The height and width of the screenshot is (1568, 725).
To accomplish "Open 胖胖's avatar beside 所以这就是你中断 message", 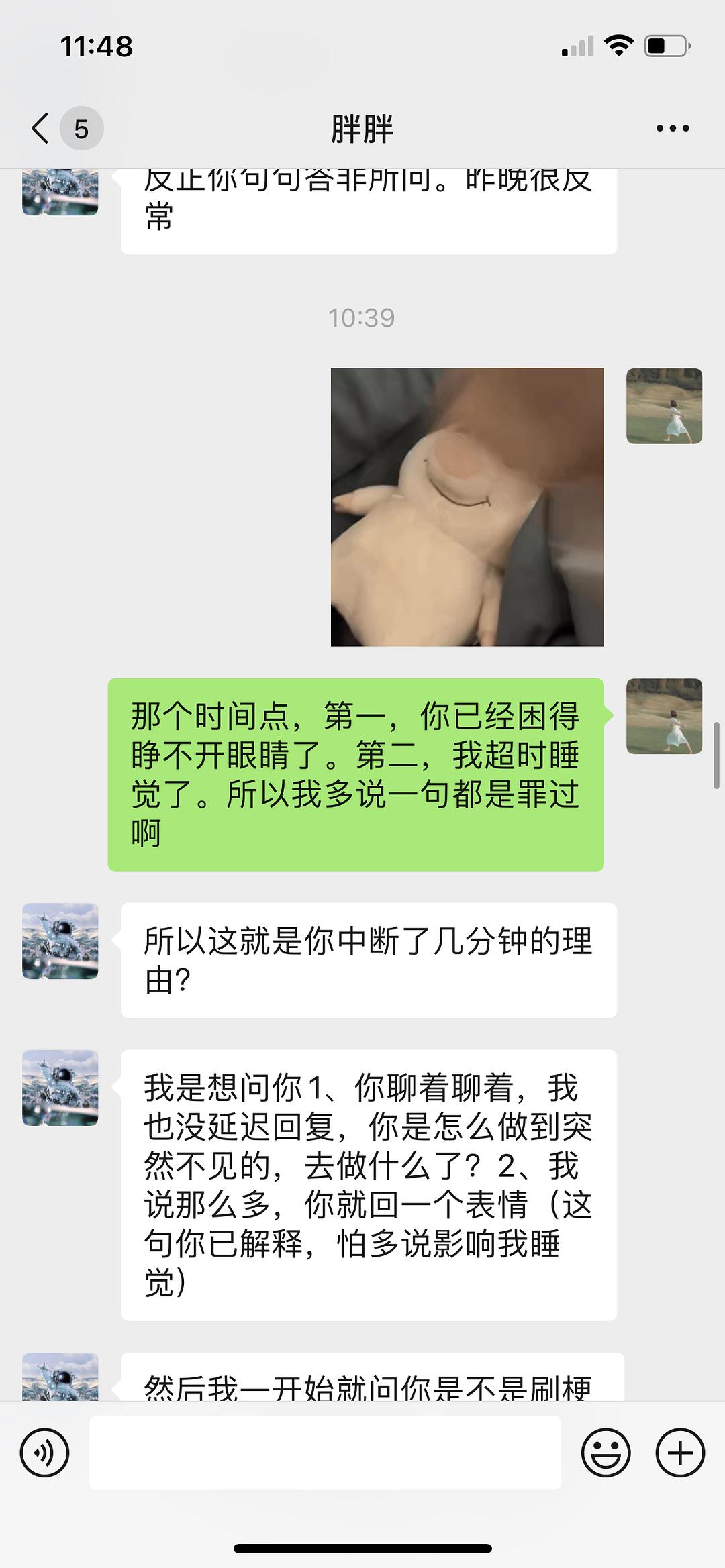I will click(60, 941).
